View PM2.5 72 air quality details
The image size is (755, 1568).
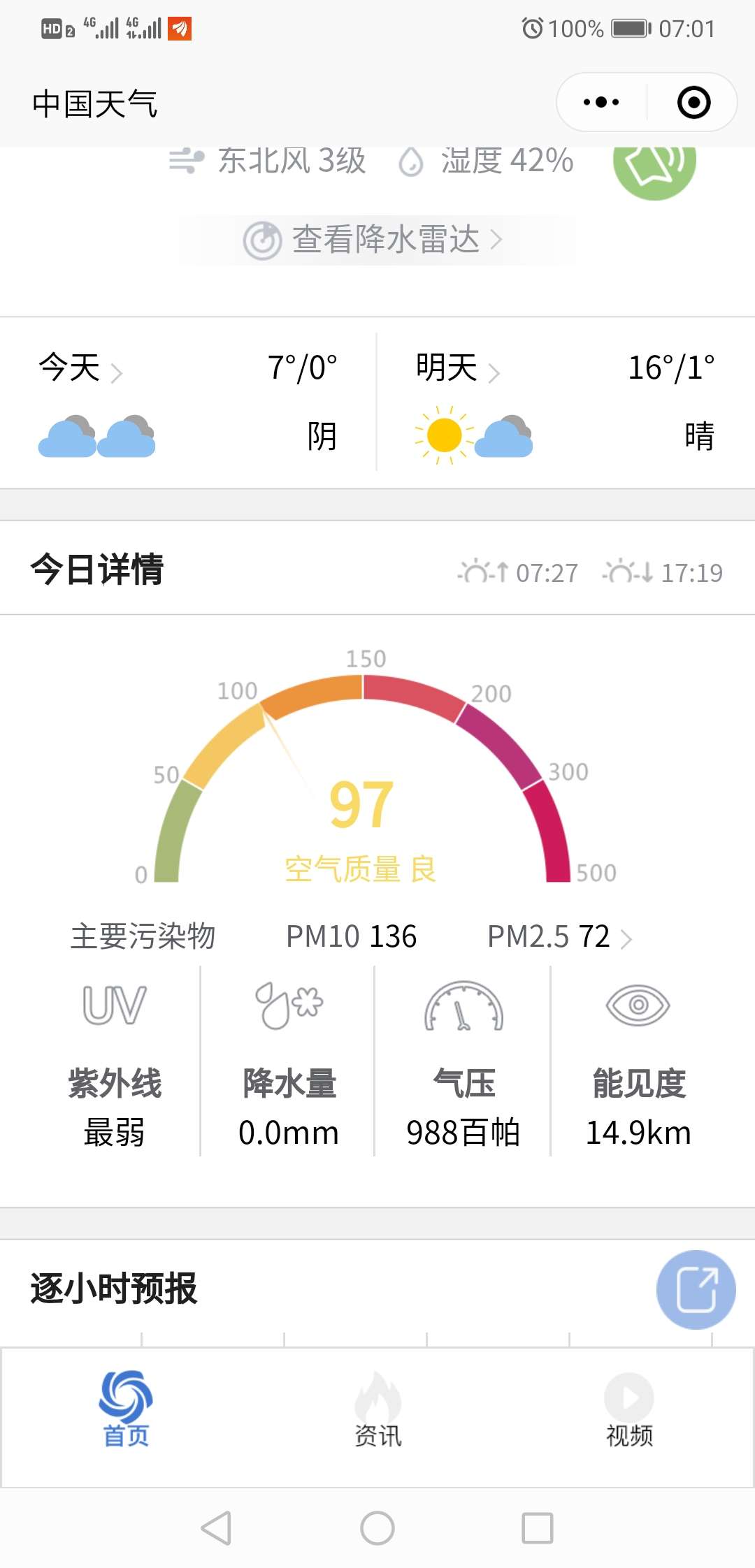click(559, 936)
